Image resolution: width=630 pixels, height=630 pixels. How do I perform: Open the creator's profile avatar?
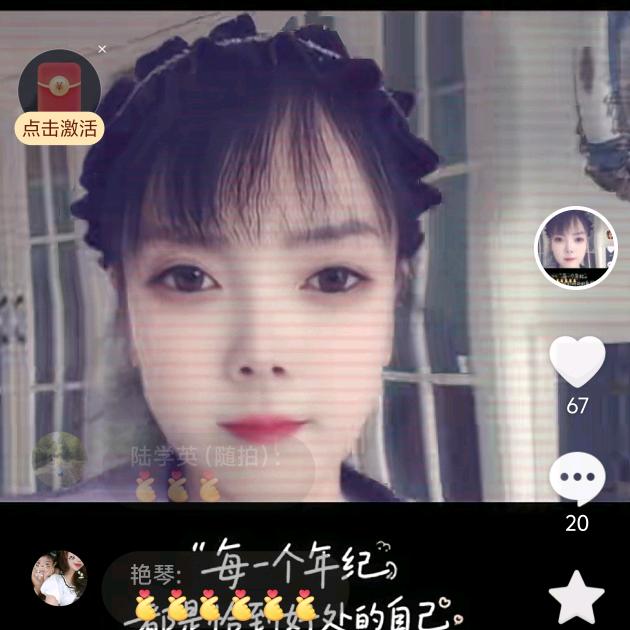[x=575, y=248]
